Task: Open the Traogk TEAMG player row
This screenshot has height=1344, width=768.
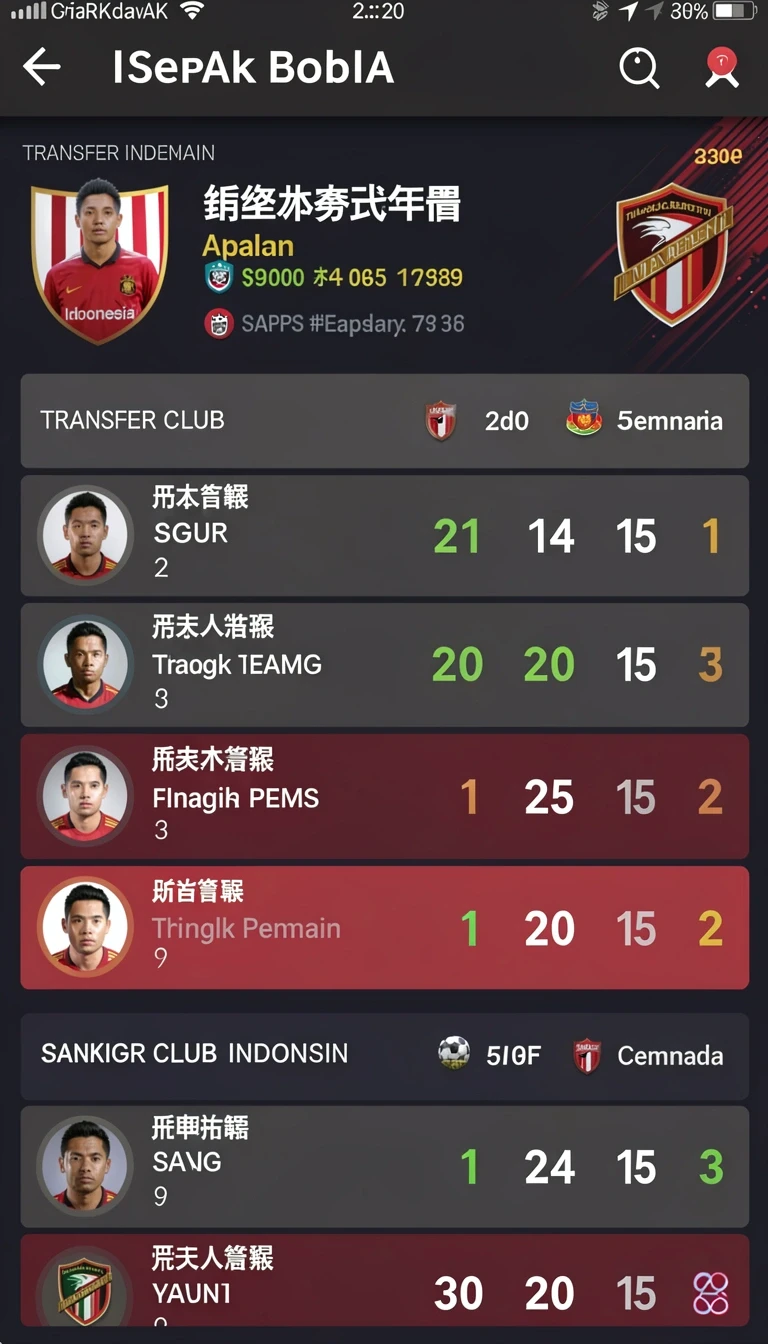Action: point(384,665)
